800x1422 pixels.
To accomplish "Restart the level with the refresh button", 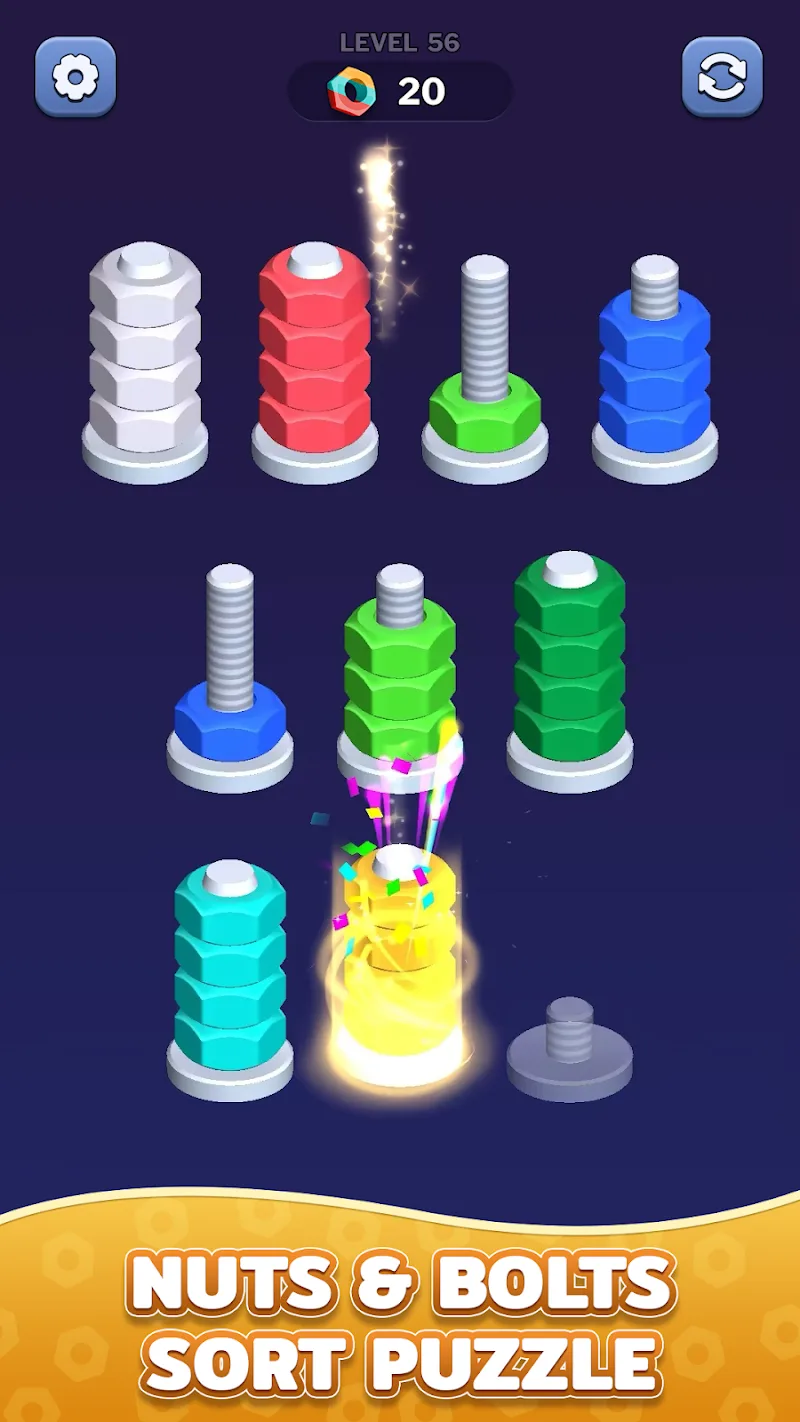I will click(x=722, y=78).
